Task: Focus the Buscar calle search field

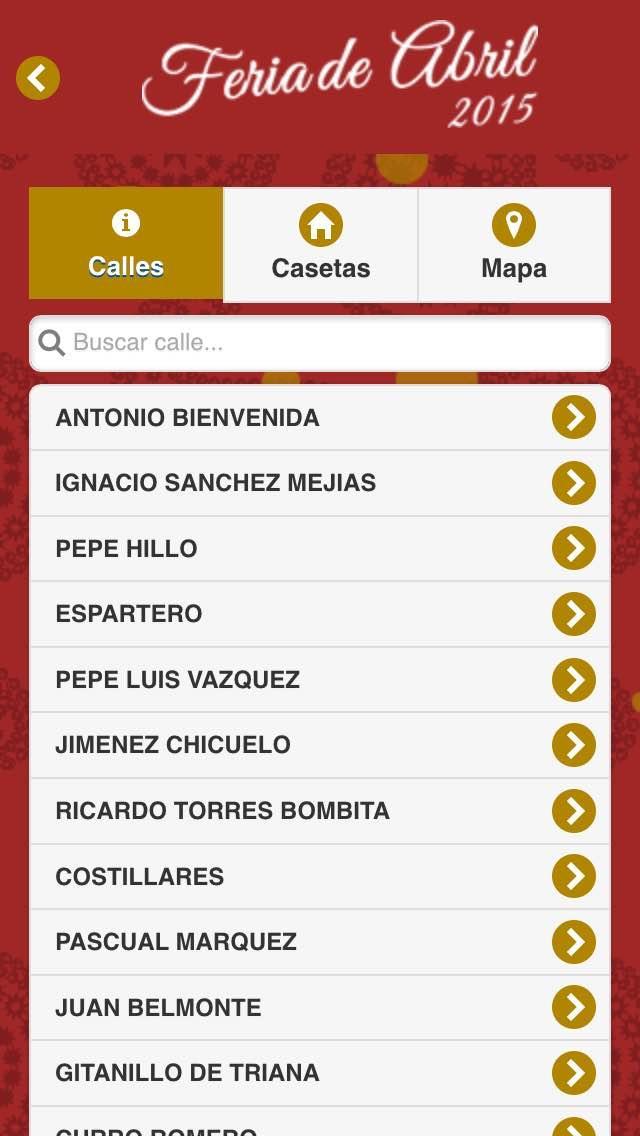Action: click(x=320, y=343)
